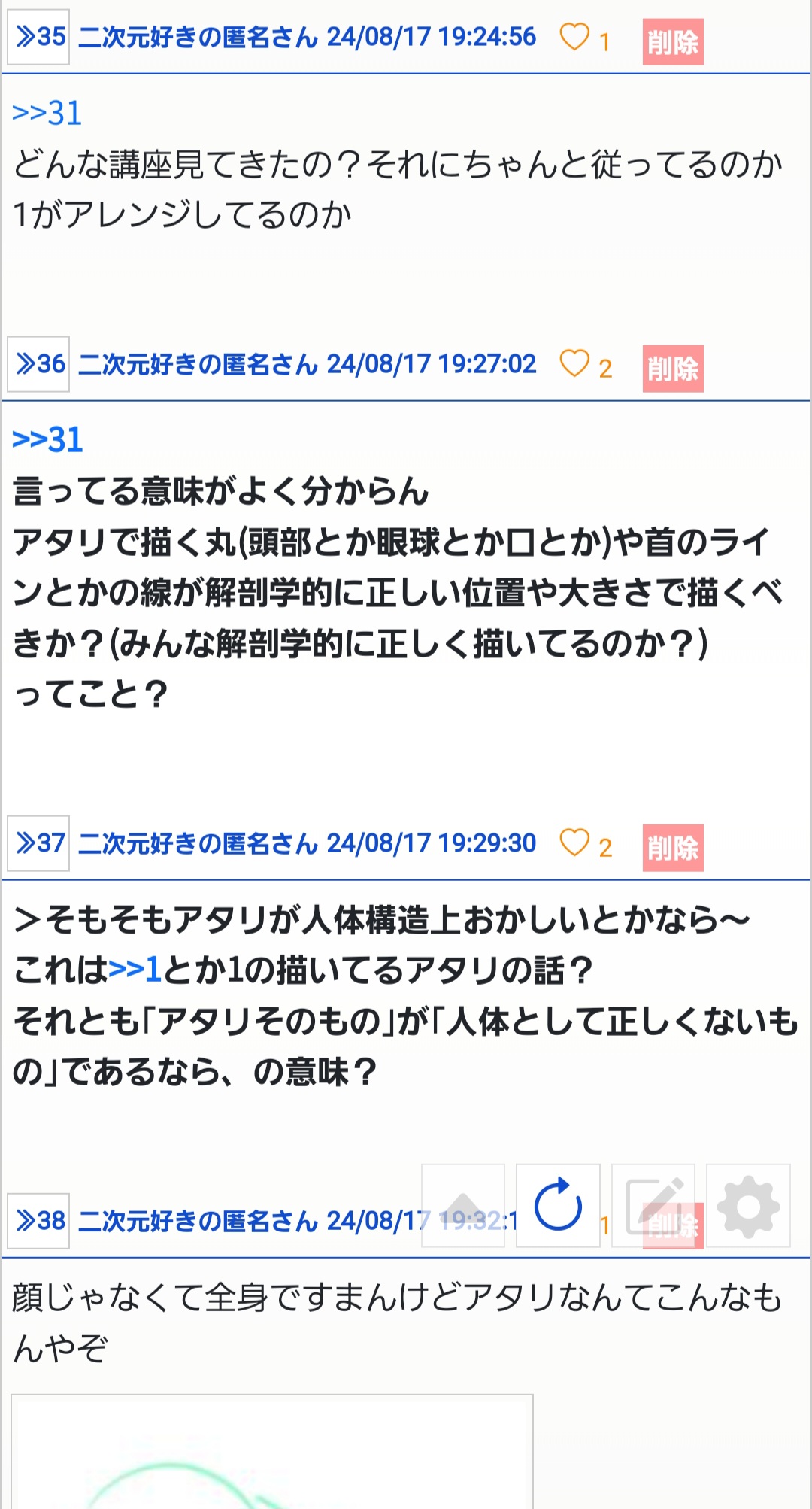Open the >>31 reply link in post 35
Image resolution: width=812 pixels, height=1509 pixels.
[x=47, y=114]
